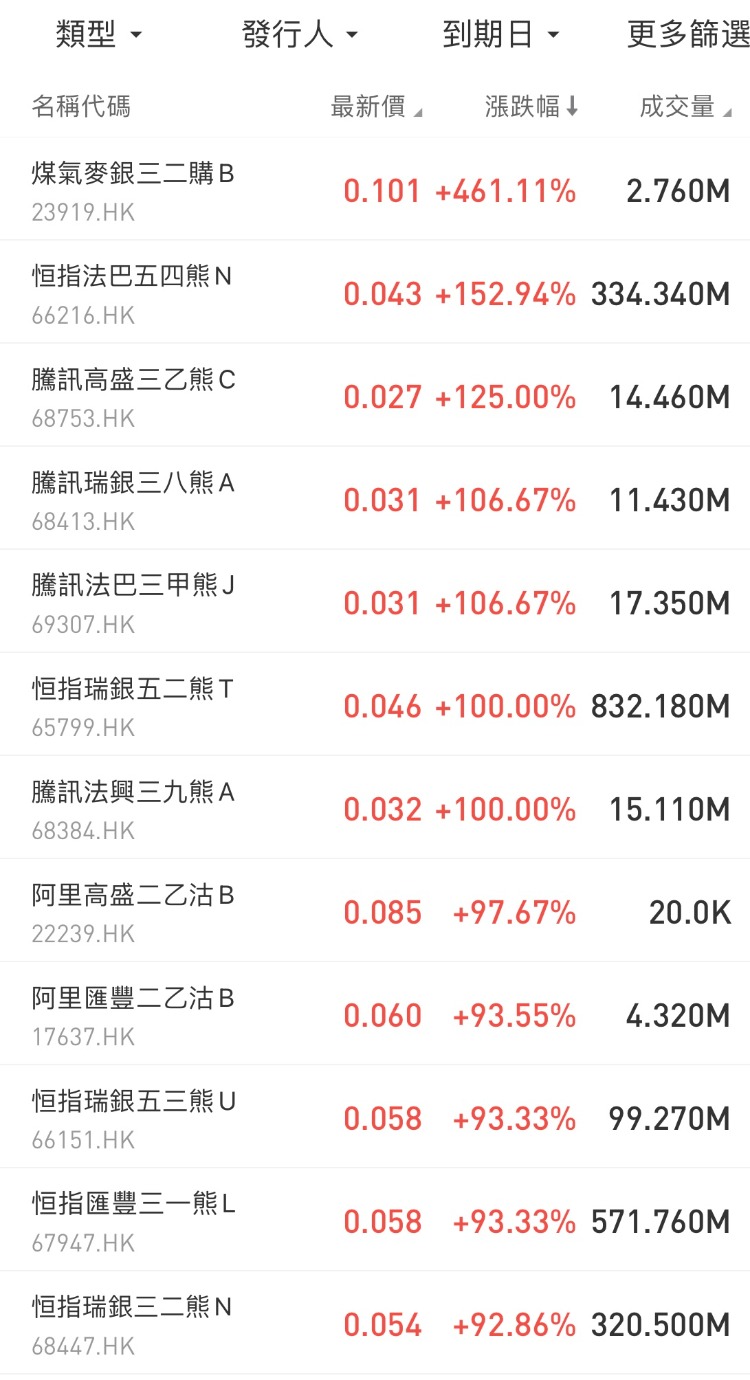Sort the list by 漲跌幅
This screenshot has height=1380, width=750.
pos(531,107)
